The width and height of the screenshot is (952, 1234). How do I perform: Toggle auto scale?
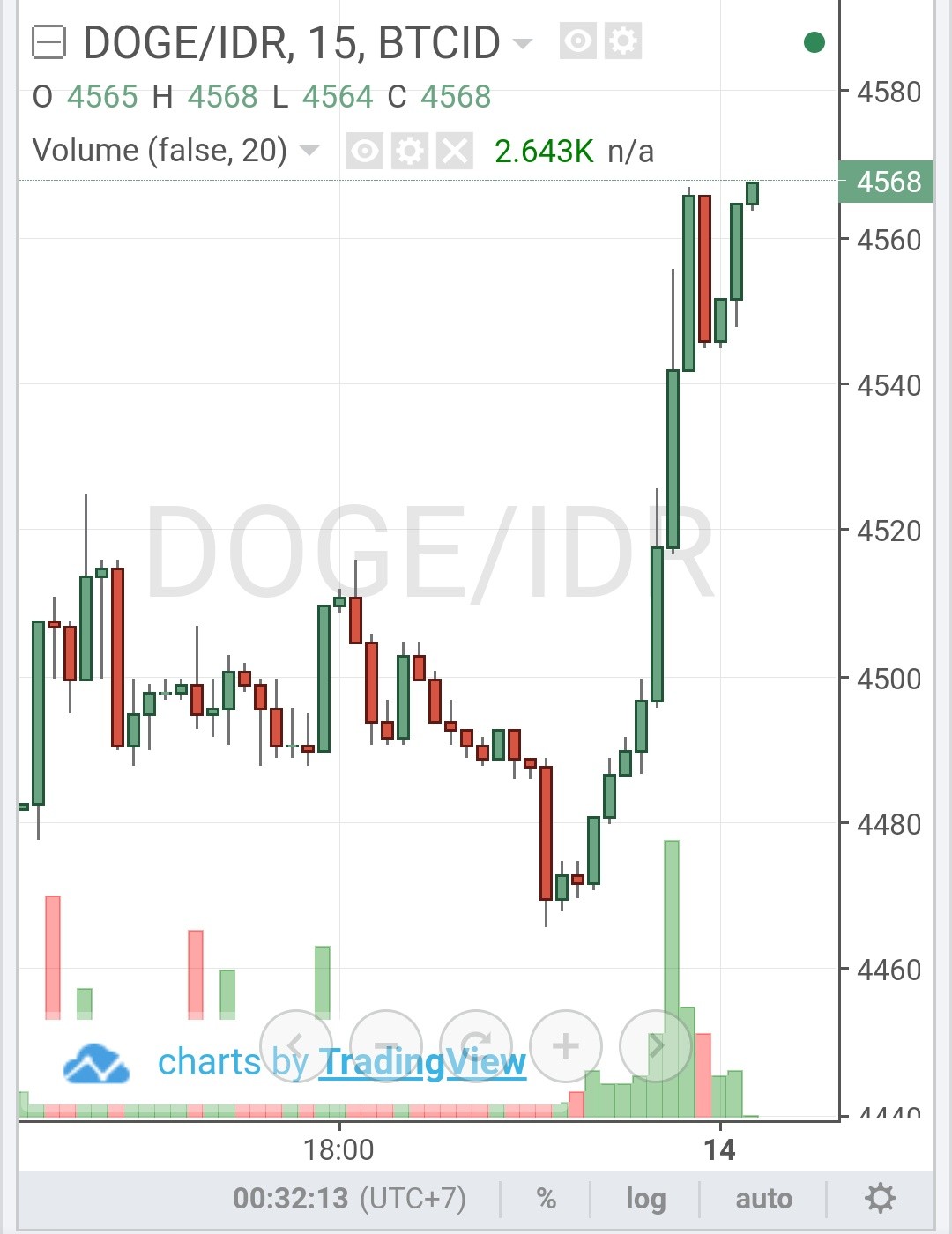(x=764, y=1199)
